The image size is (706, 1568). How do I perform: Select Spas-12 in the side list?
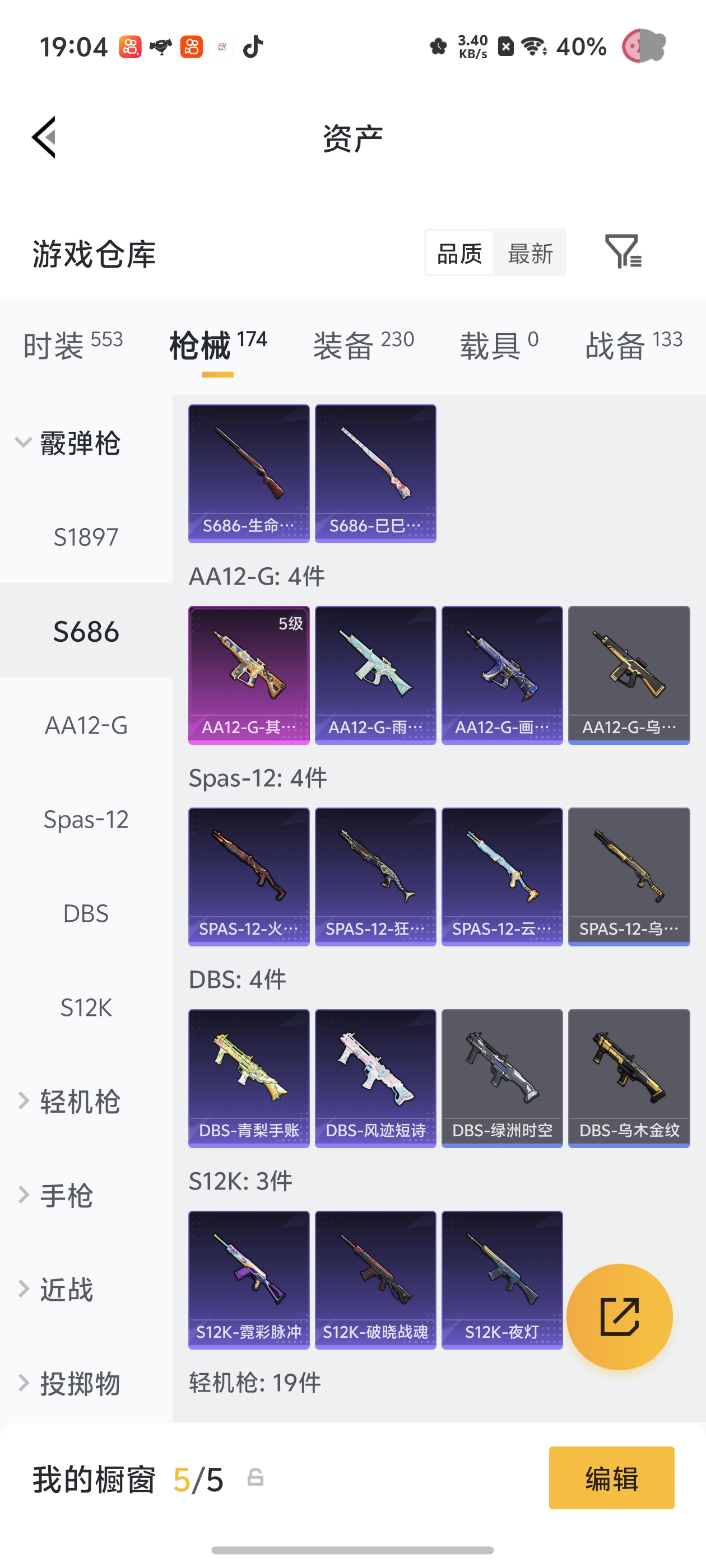(86, 819)
